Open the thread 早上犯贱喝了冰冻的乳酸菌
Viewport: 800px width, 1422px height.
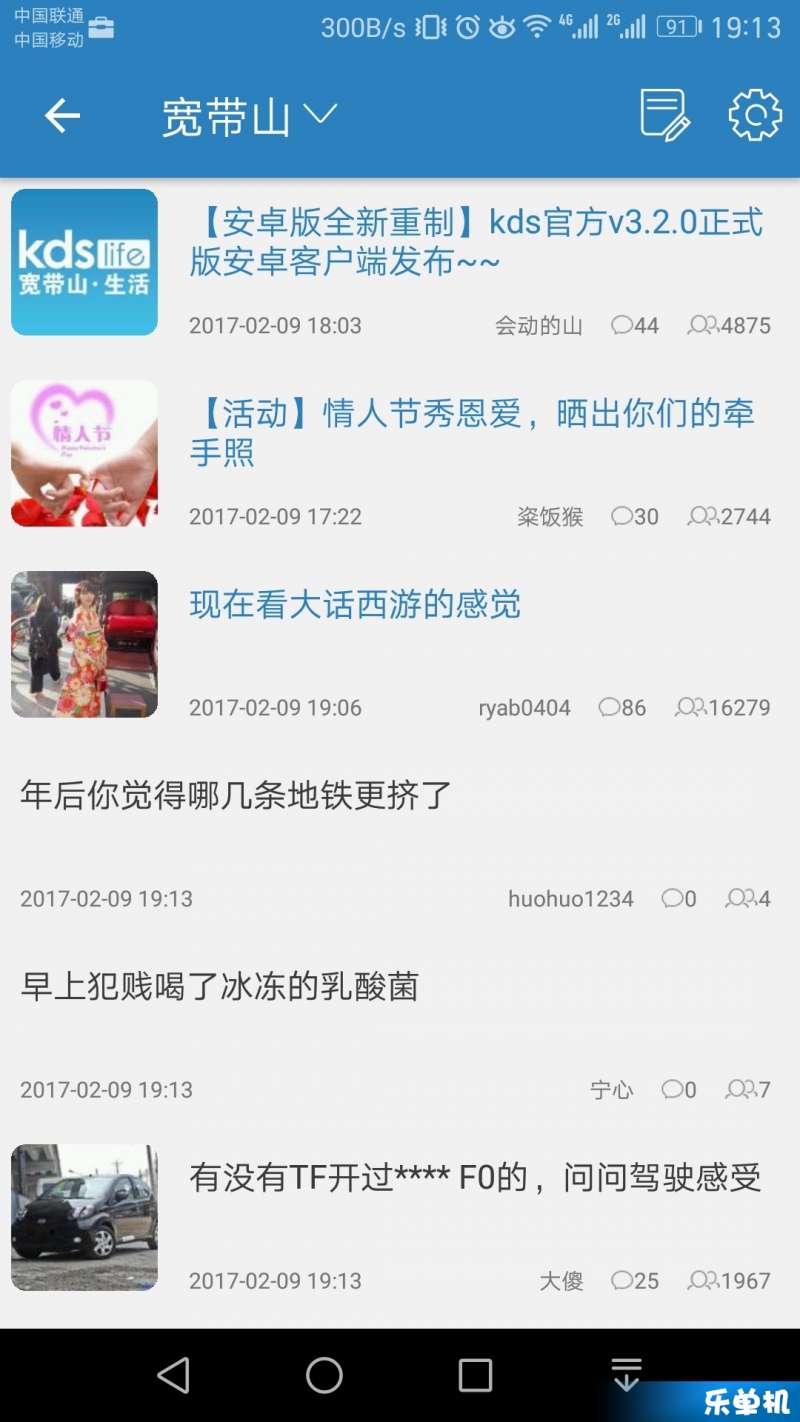(x=219, y=987)
